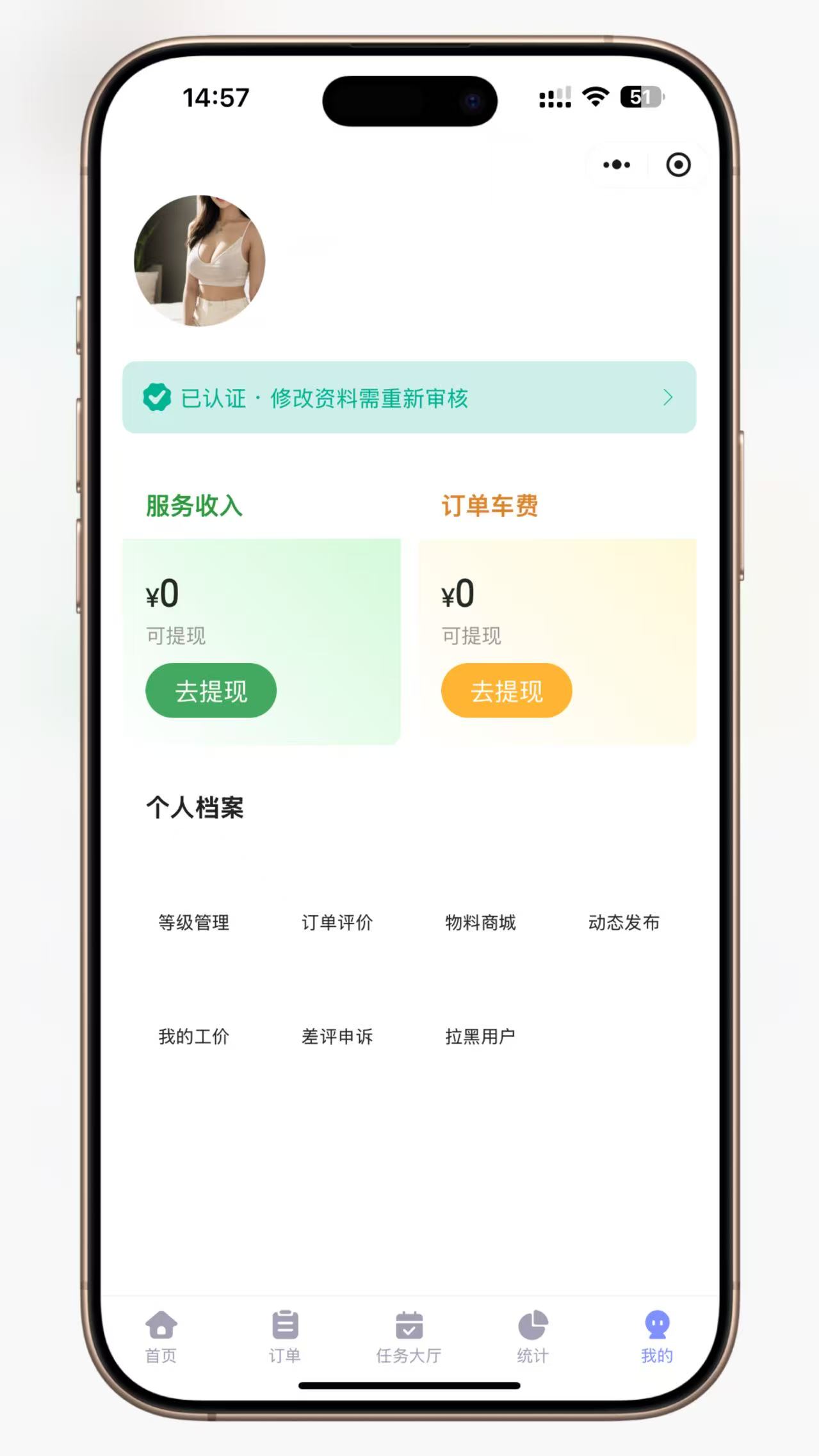Viewport: 819px width, 1456px height.
Task: Close the mini program via the circle icon
Action: (x=678, y=165)
